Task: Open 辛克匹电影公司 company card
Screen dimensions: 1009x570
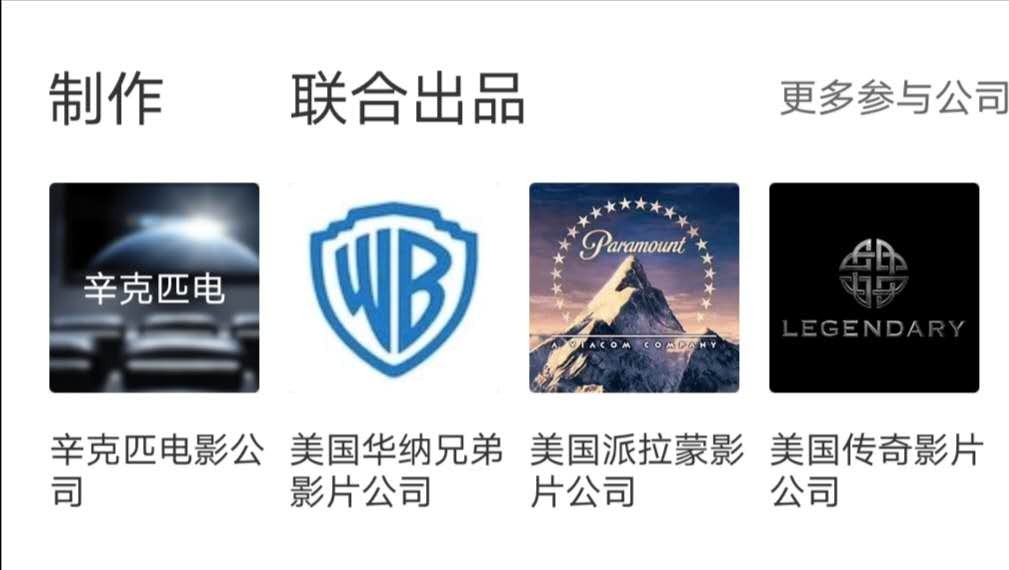Action: coord(154,288)
